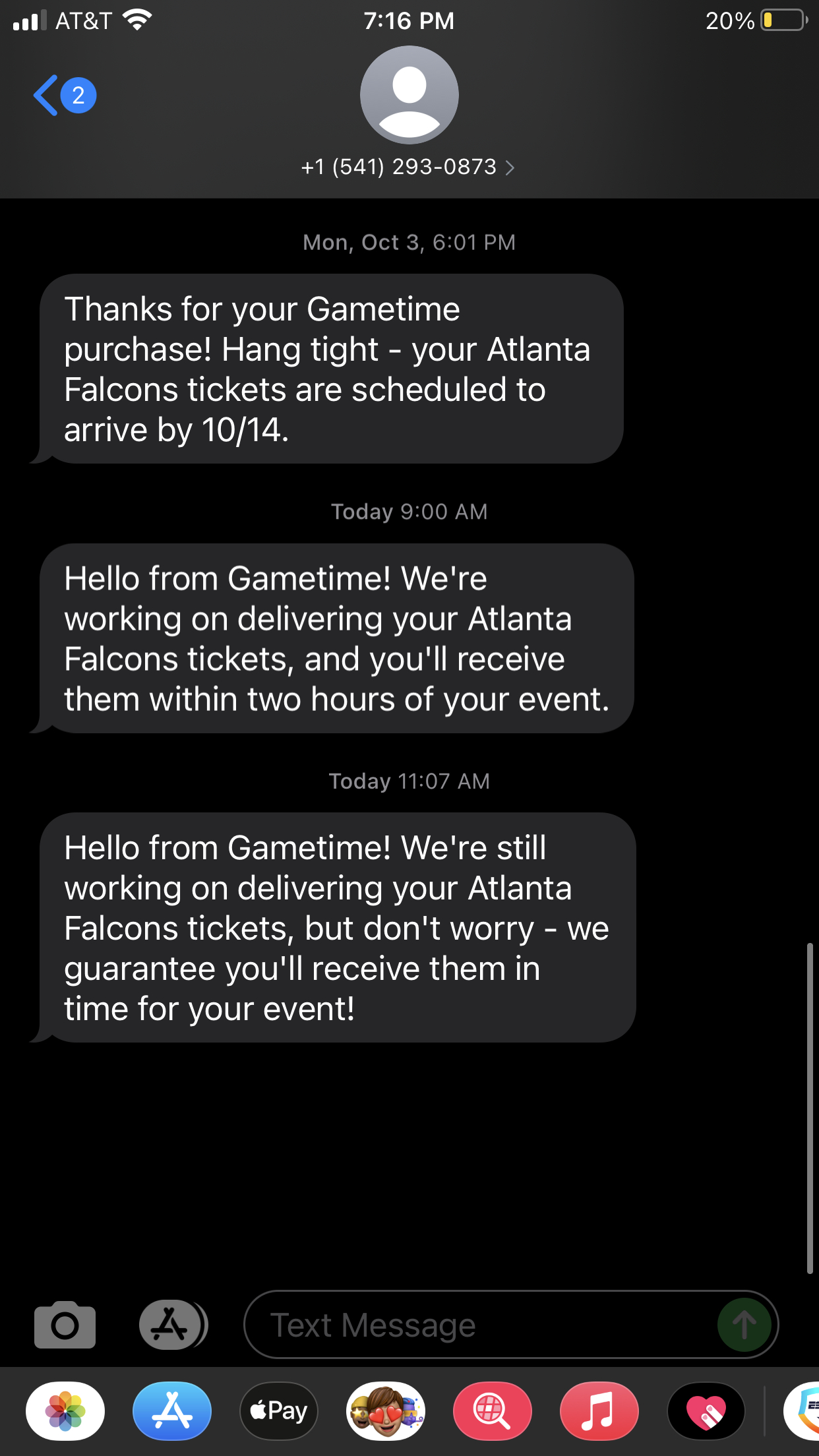819x1456 pixels.
Task: Open the Photos iMessage app
Action: 65,1411
